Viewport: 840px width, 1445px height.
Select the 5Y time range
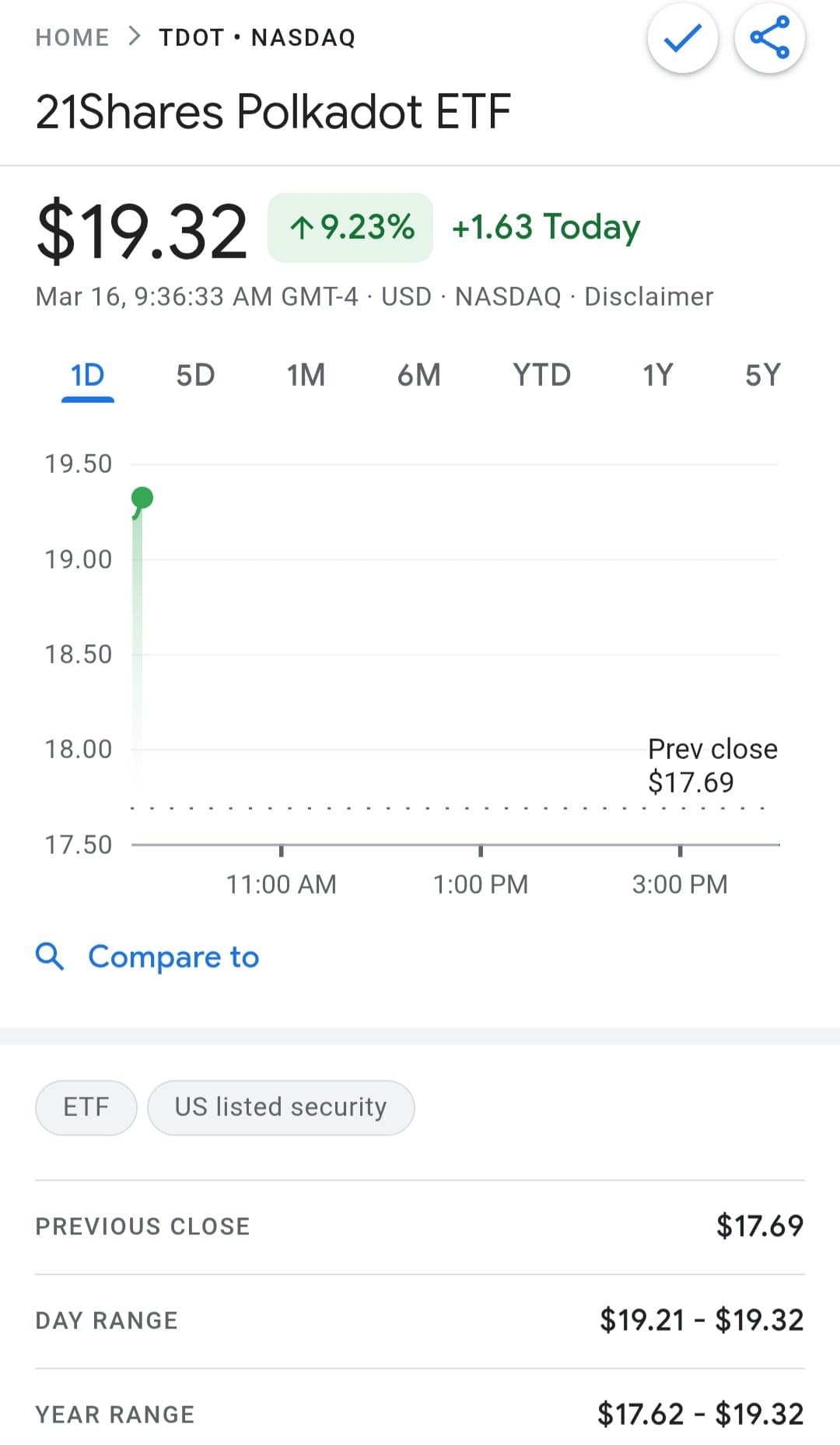(x=762, y=375)
